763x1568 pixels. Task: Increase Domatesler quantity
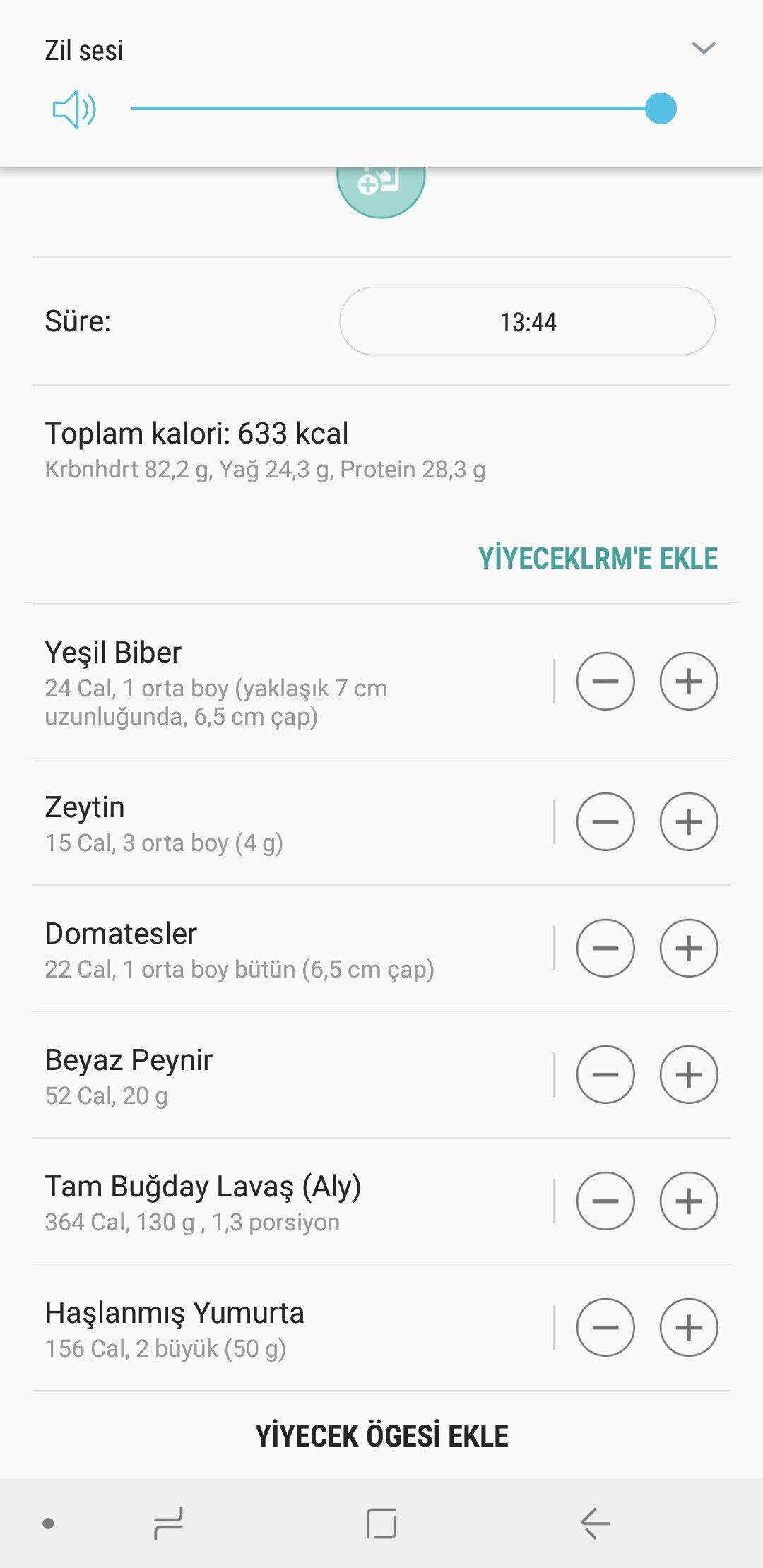[689, 948]
